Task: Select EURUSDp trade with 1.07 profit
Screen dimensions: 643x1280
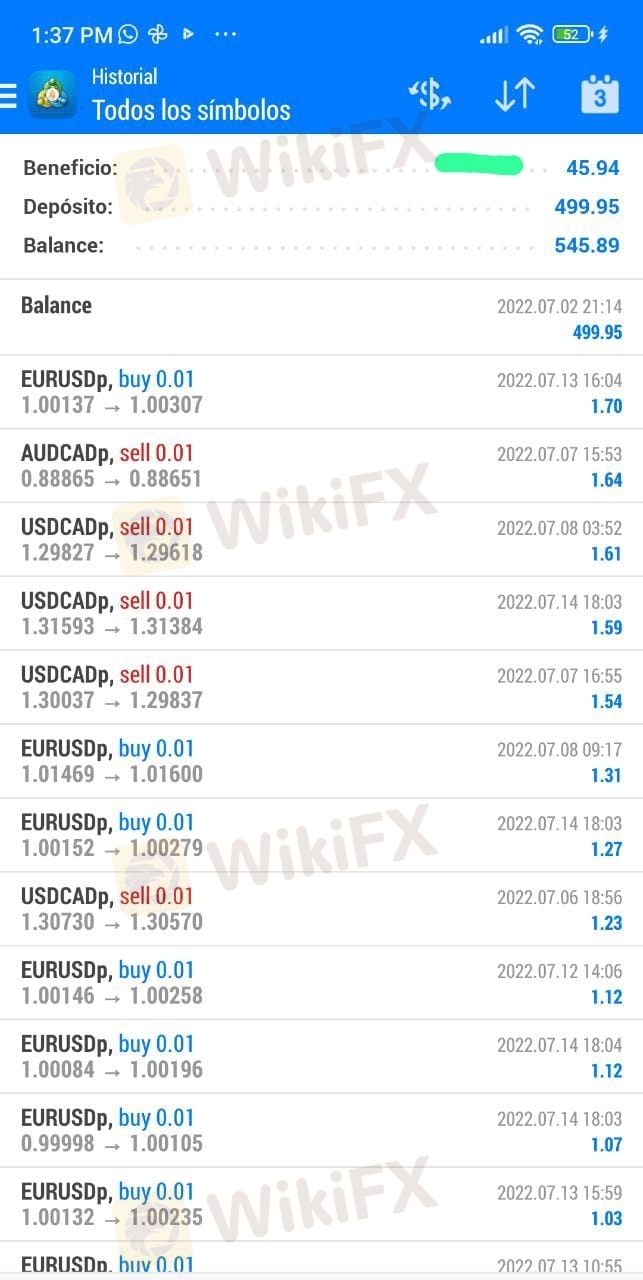Action: point(321,1131)
